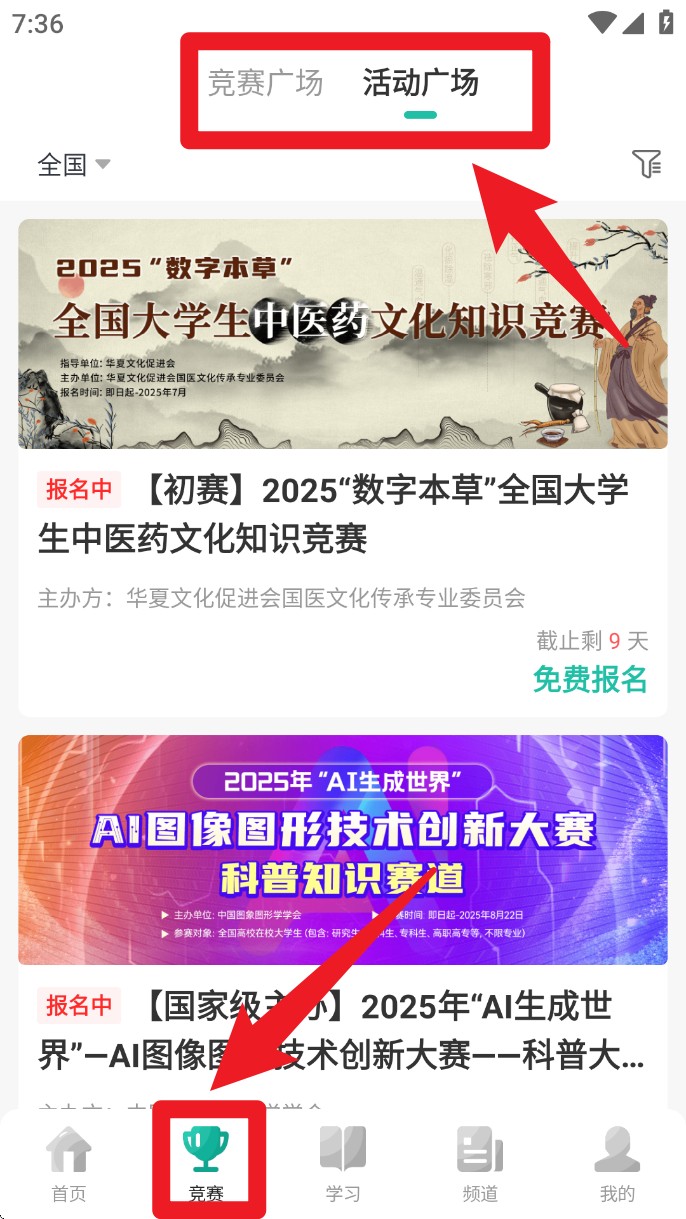The image size is (686, 1219).
Task: Go to the 我的 profile tab
Action: 617,1164
